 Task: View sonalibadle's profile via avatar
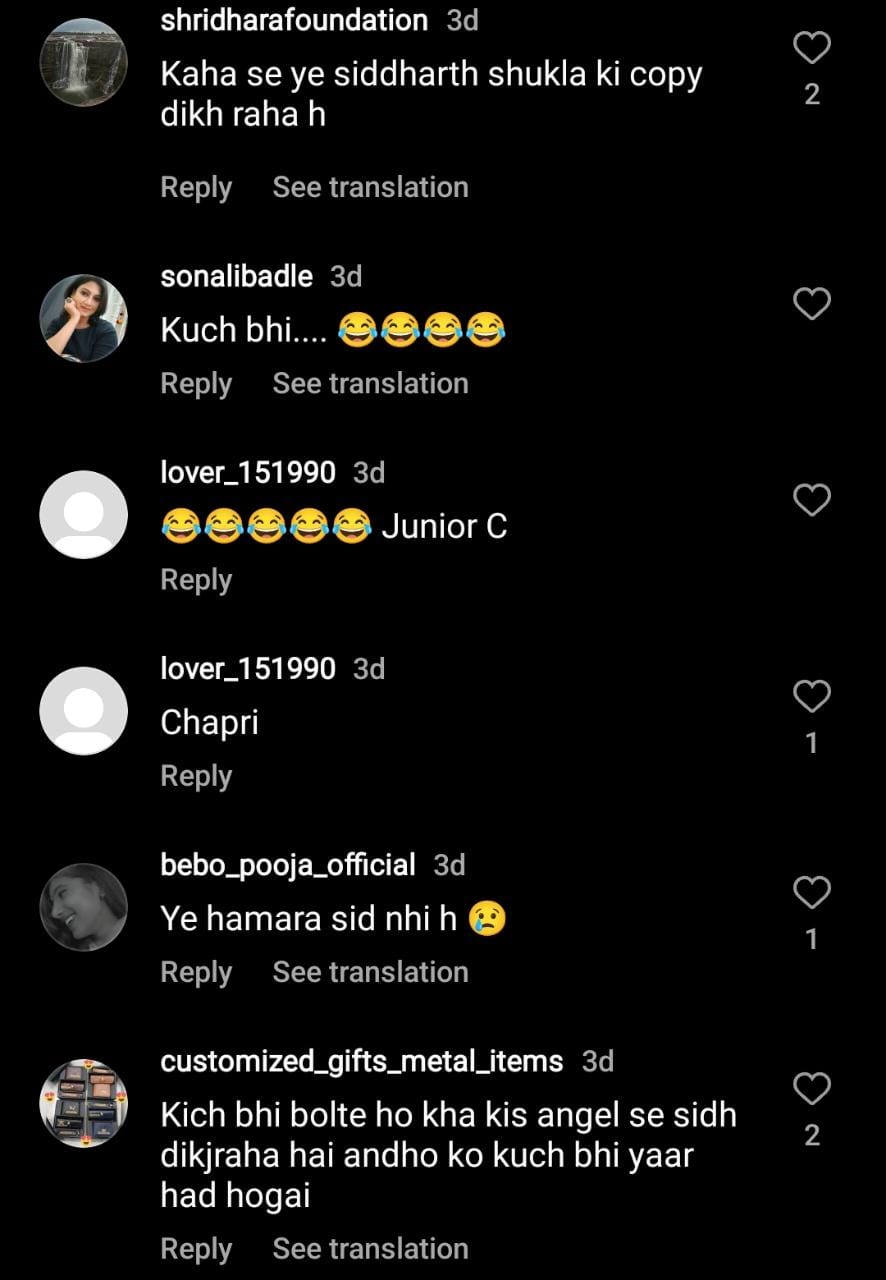[83, 318]
